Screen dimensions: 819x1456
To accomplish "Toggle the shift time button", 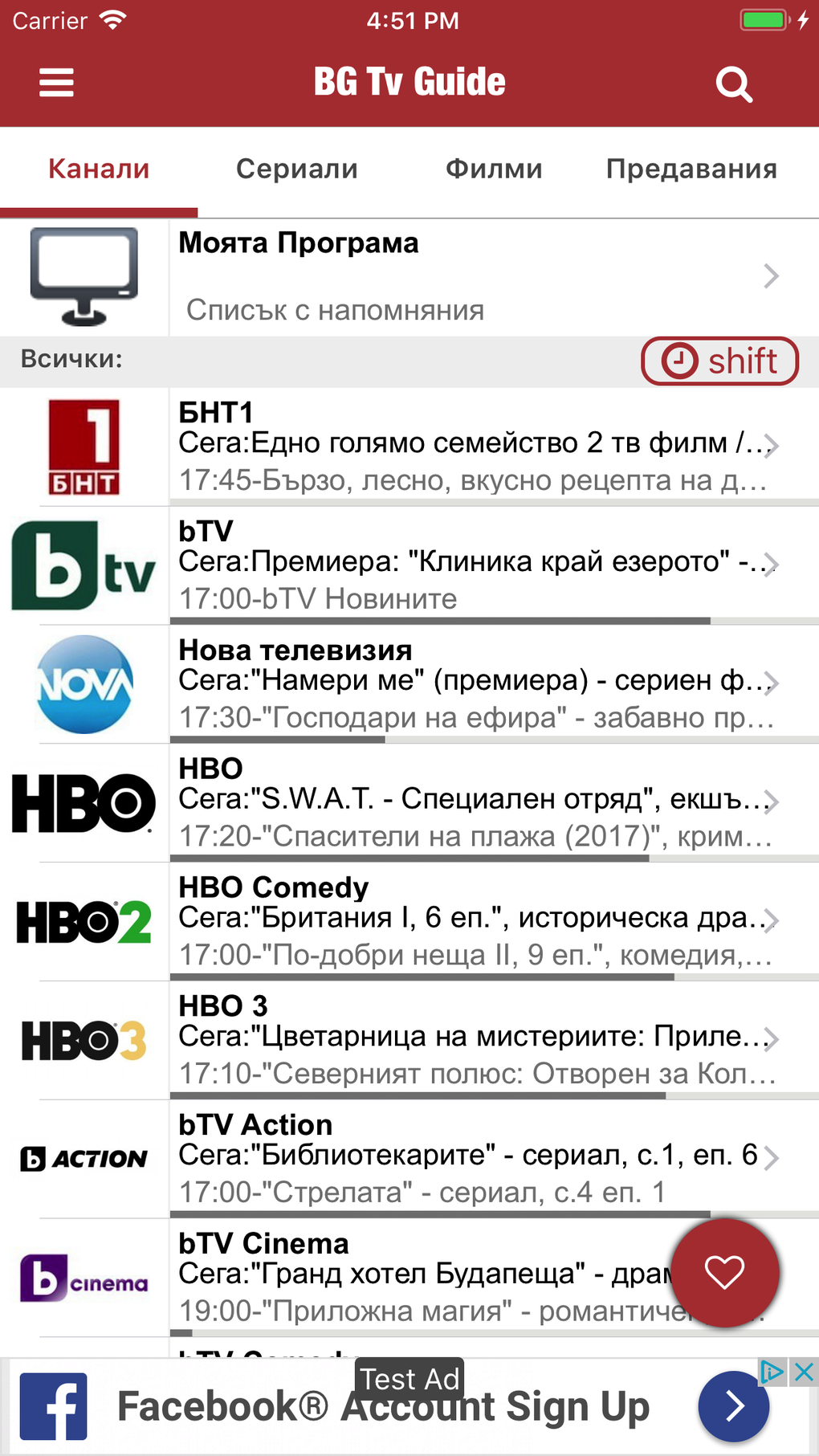I will 719,361.
